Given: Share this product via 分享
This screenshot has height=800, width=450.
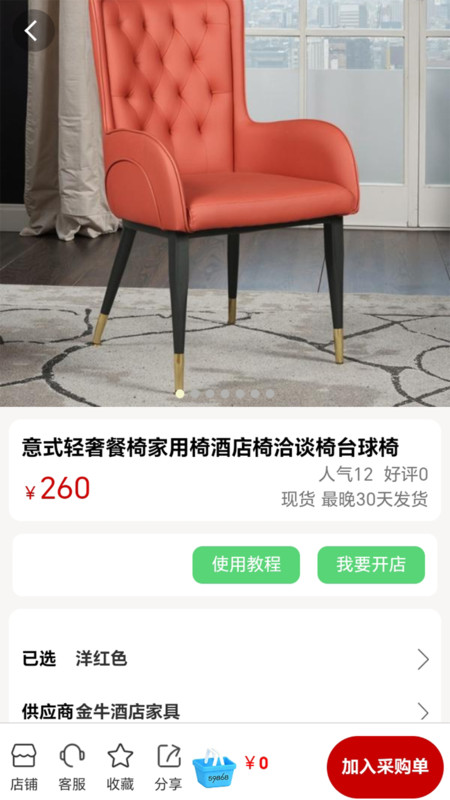Looking at the screenshot, I should pos(168,767).
